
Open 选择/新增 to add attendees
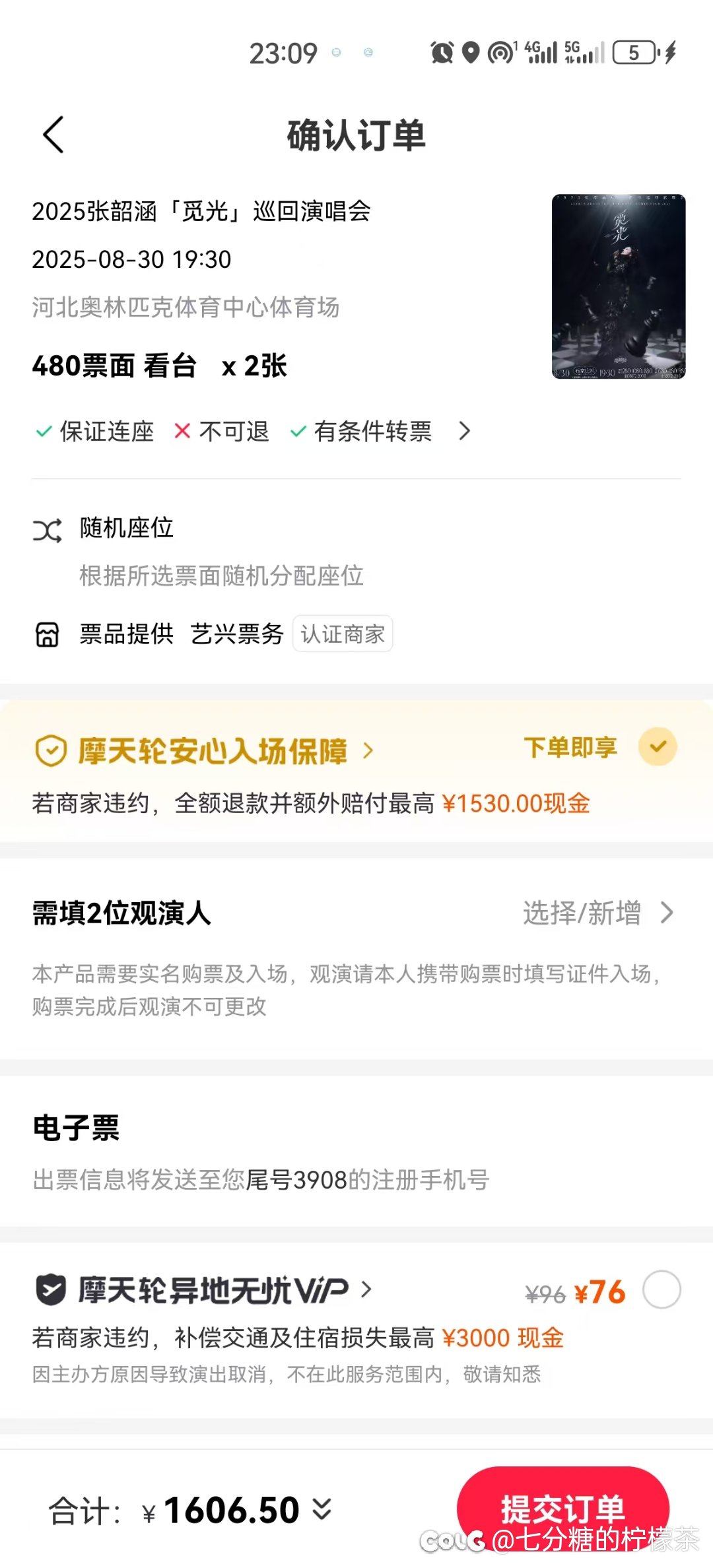[x=597, y=913]
